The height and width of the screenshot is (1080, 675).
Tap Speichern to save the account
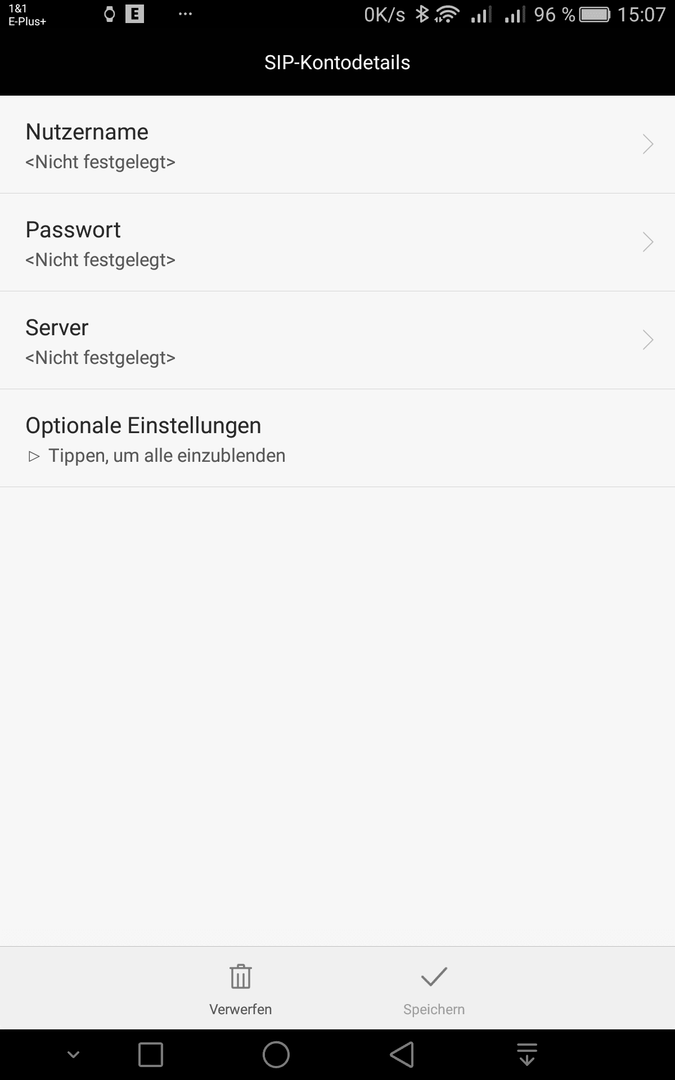434,989
